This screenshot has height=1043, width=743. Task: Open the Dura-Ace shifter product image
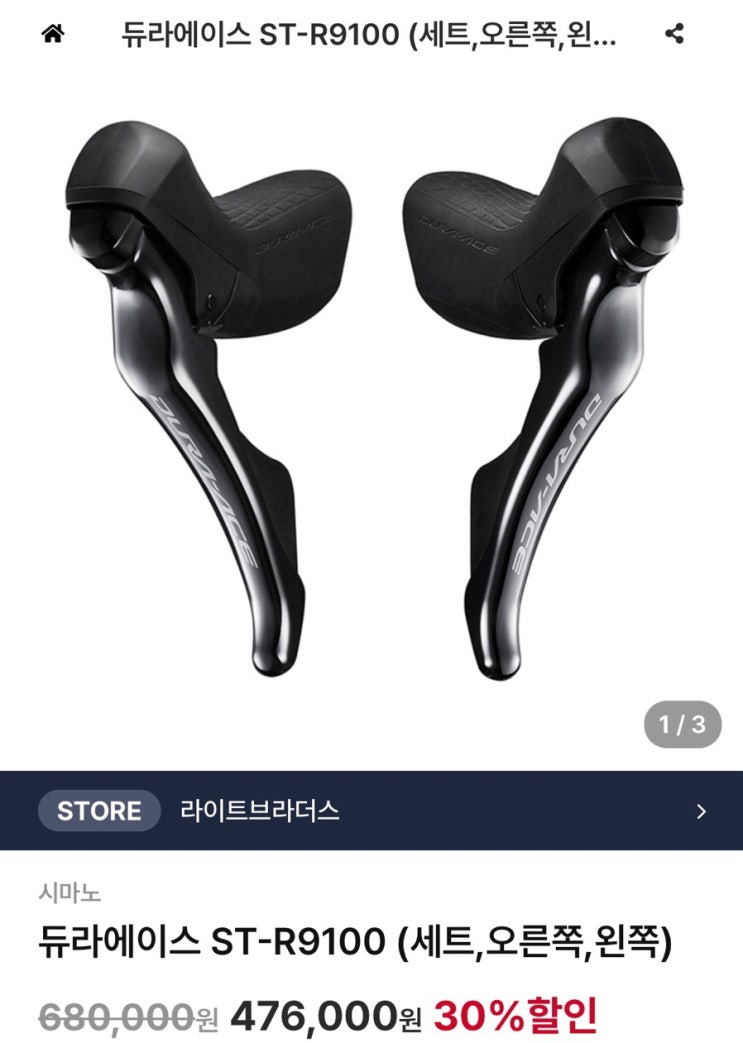click(371, 400)
